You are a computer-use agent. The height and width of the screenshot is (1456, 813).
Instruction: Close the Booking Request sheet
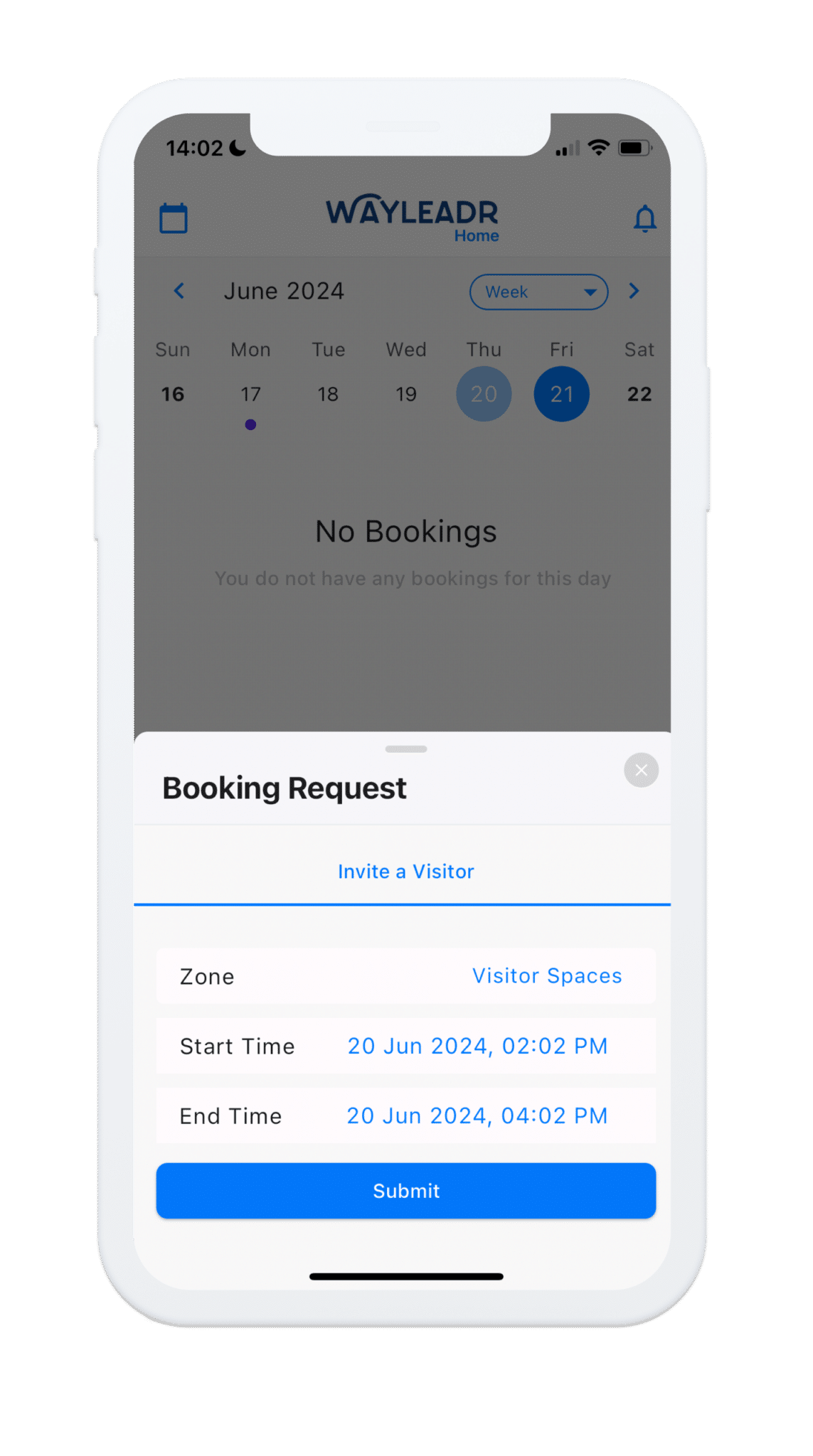tap(641, 770)
